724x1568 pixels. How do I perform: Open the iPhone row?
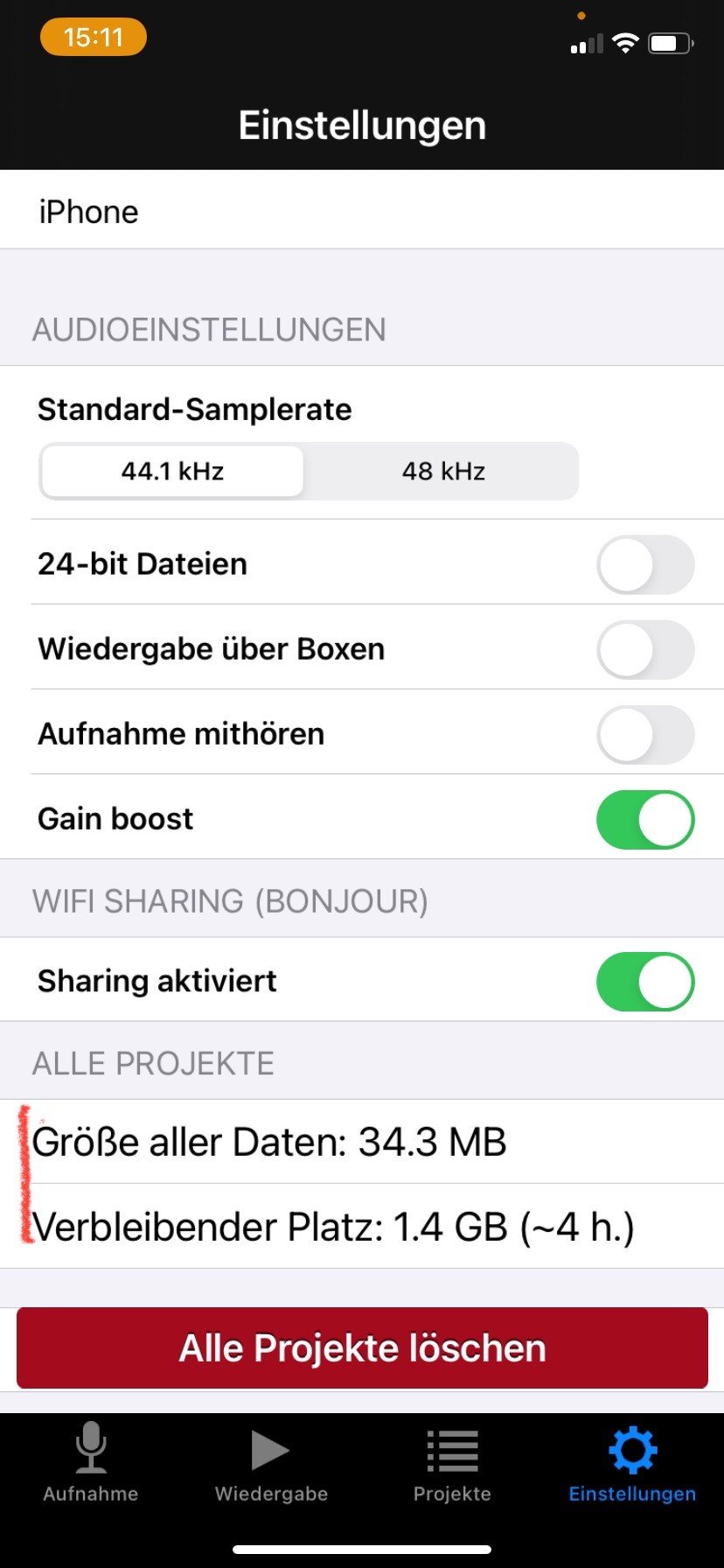[362, 210]
